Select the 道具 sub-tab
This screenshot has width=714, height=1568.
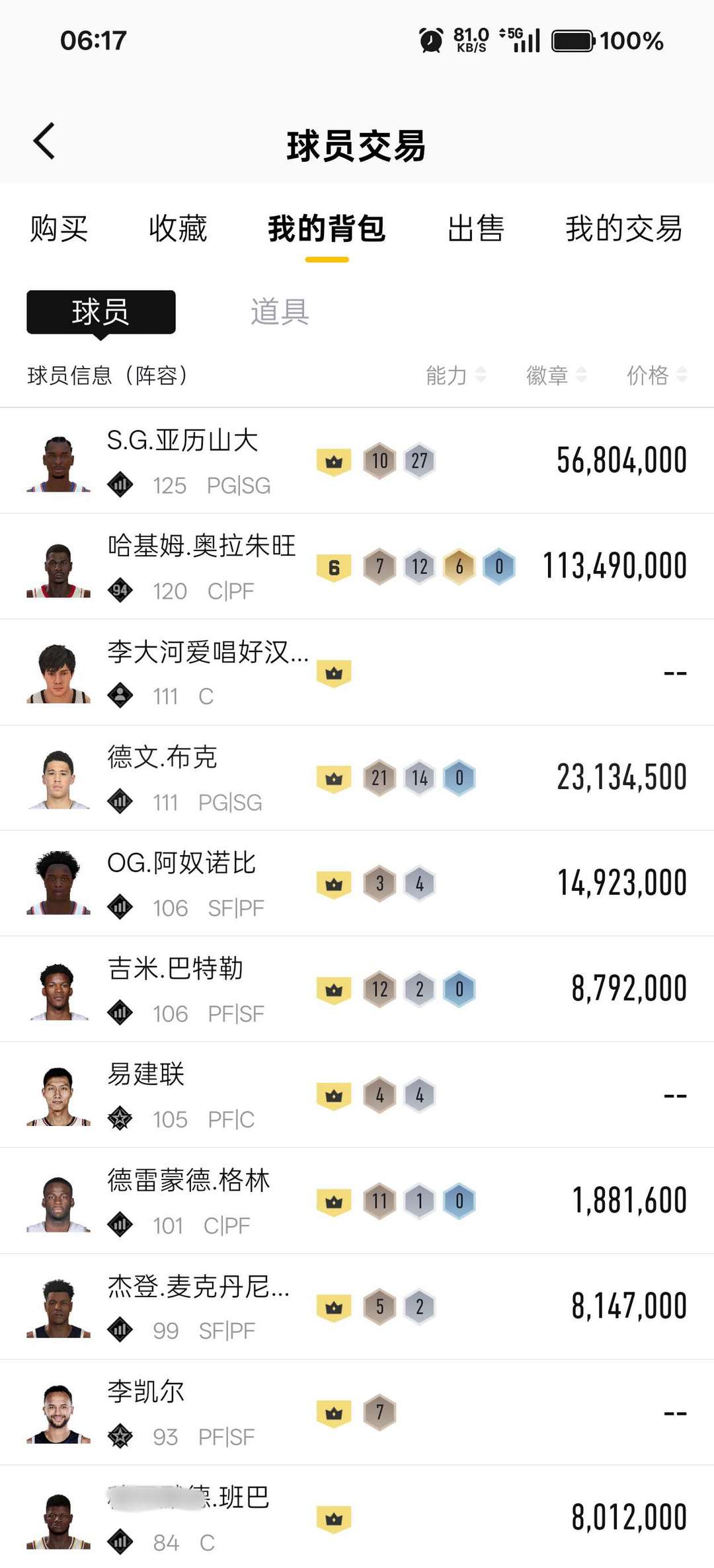coord(280,312)
